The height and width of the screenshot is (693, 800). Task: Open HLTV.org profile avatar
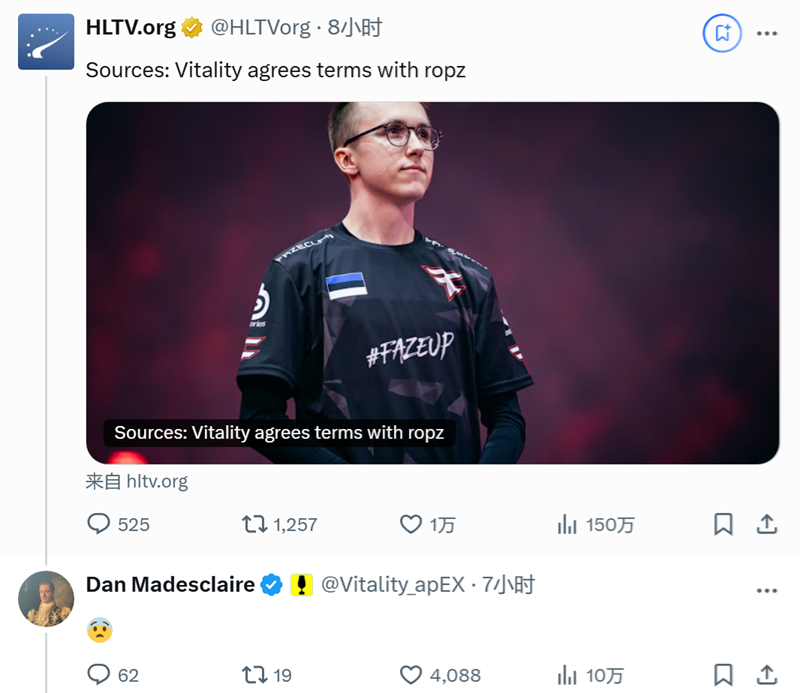(x=46, y=41)
